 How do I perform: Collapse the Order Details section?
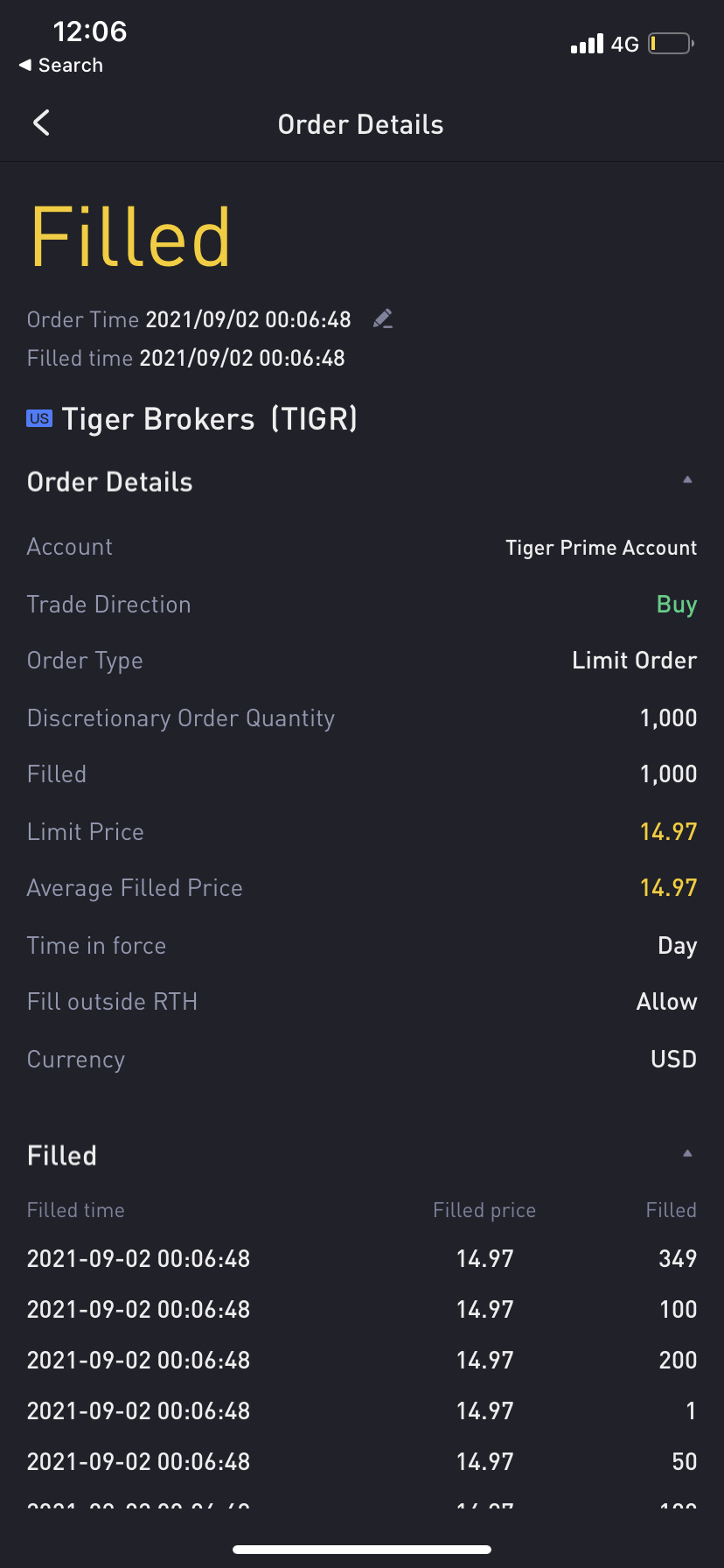click(x=687, y=479)
